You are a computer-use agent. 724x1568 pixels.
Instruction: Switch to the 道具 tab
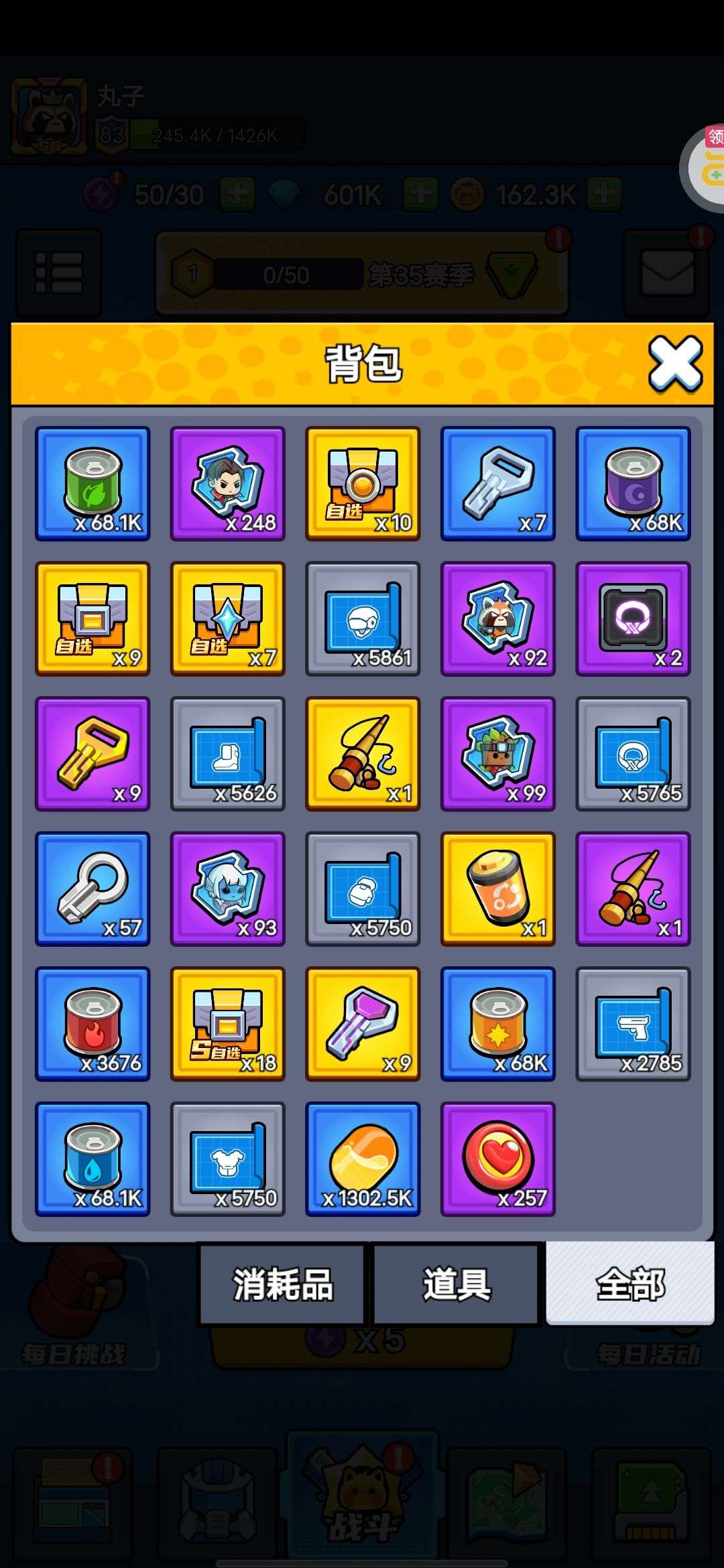point(456,1284)
